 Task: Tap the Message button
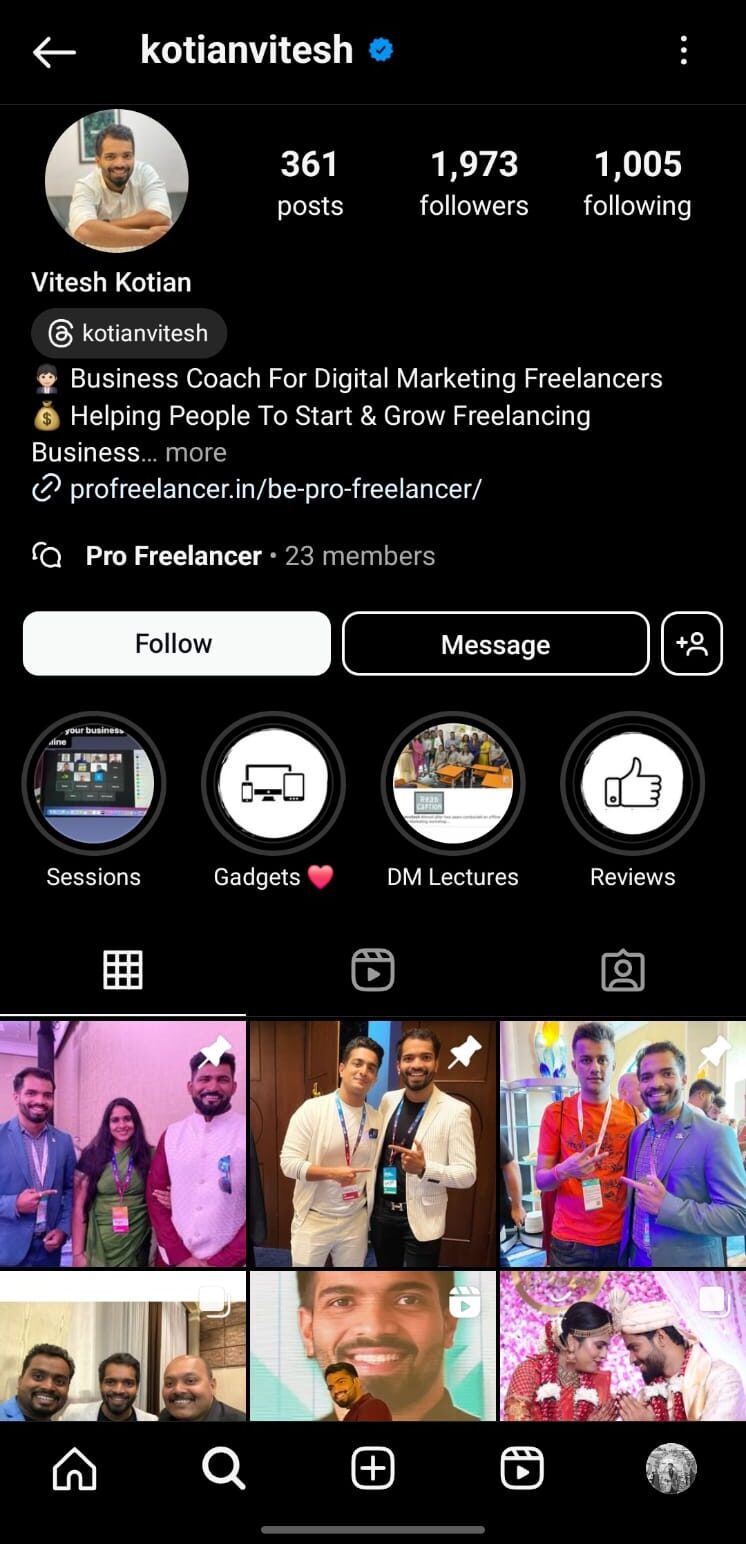(495, 644)
